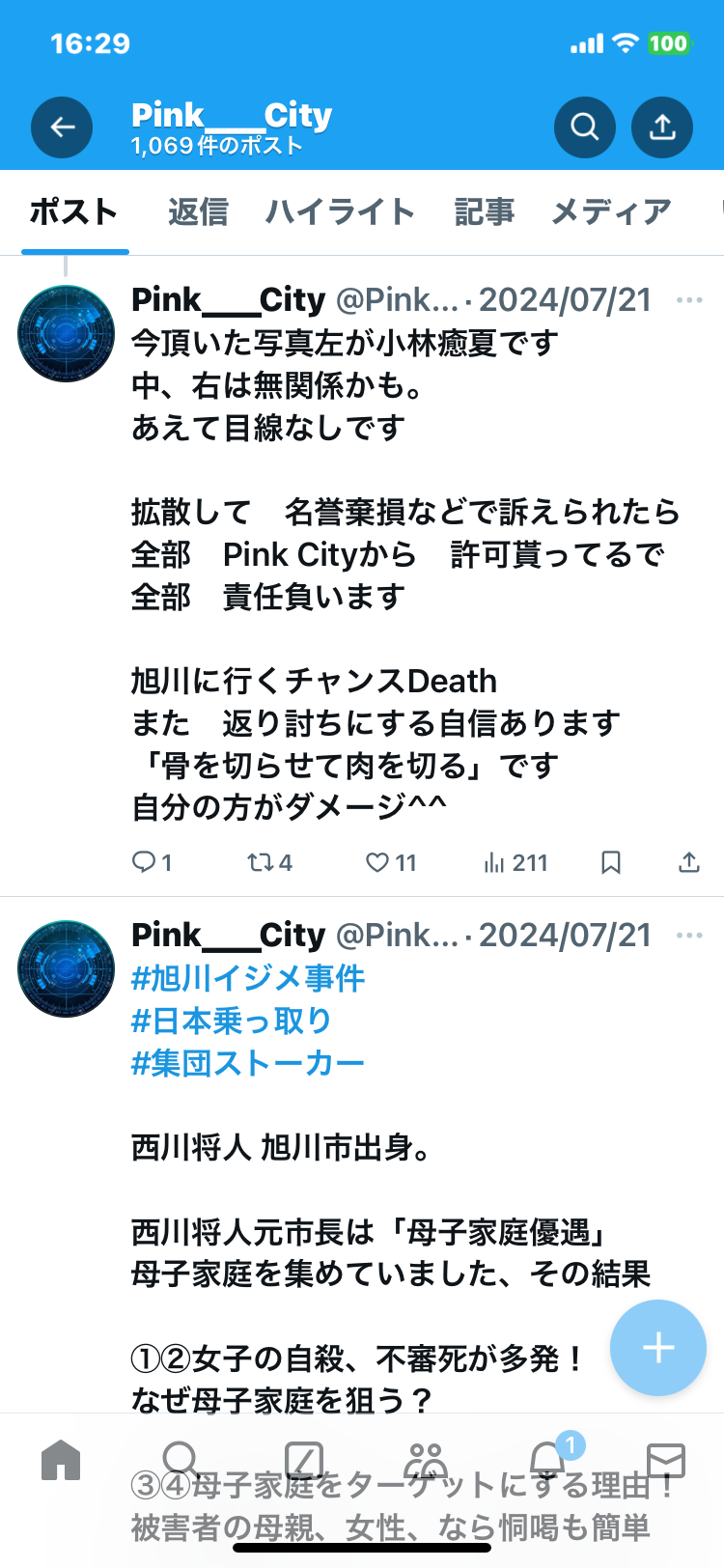Image resolution: width=724 pixels, height=1568 pixels.
Task: Open search from the profile header
Action: click(x=584, y=127)
